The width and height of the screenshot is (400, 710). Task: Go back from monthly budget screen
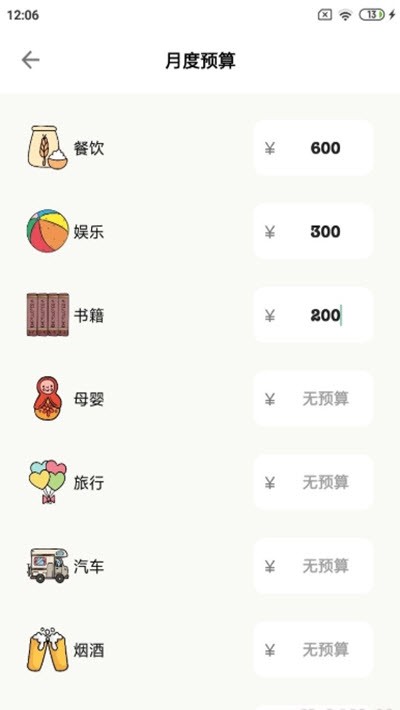tap(30, 60)
